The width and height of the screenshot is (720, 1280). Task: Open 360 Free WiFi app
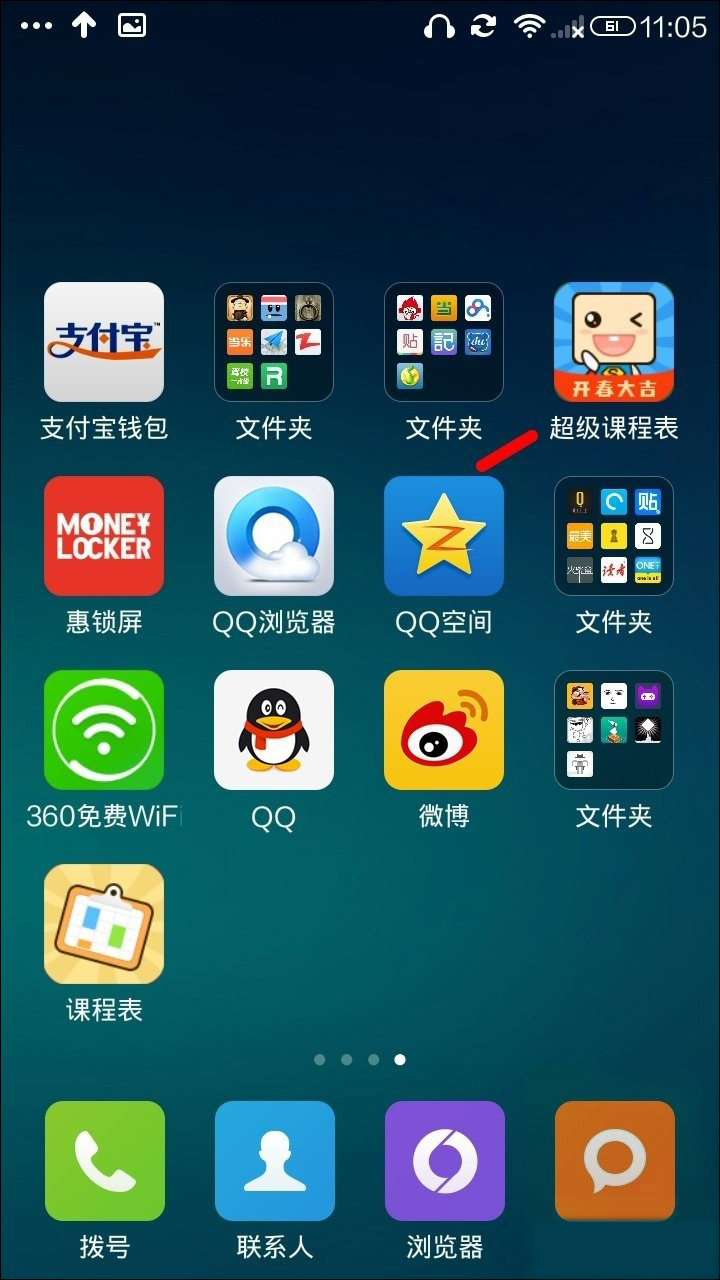(103, 729)
